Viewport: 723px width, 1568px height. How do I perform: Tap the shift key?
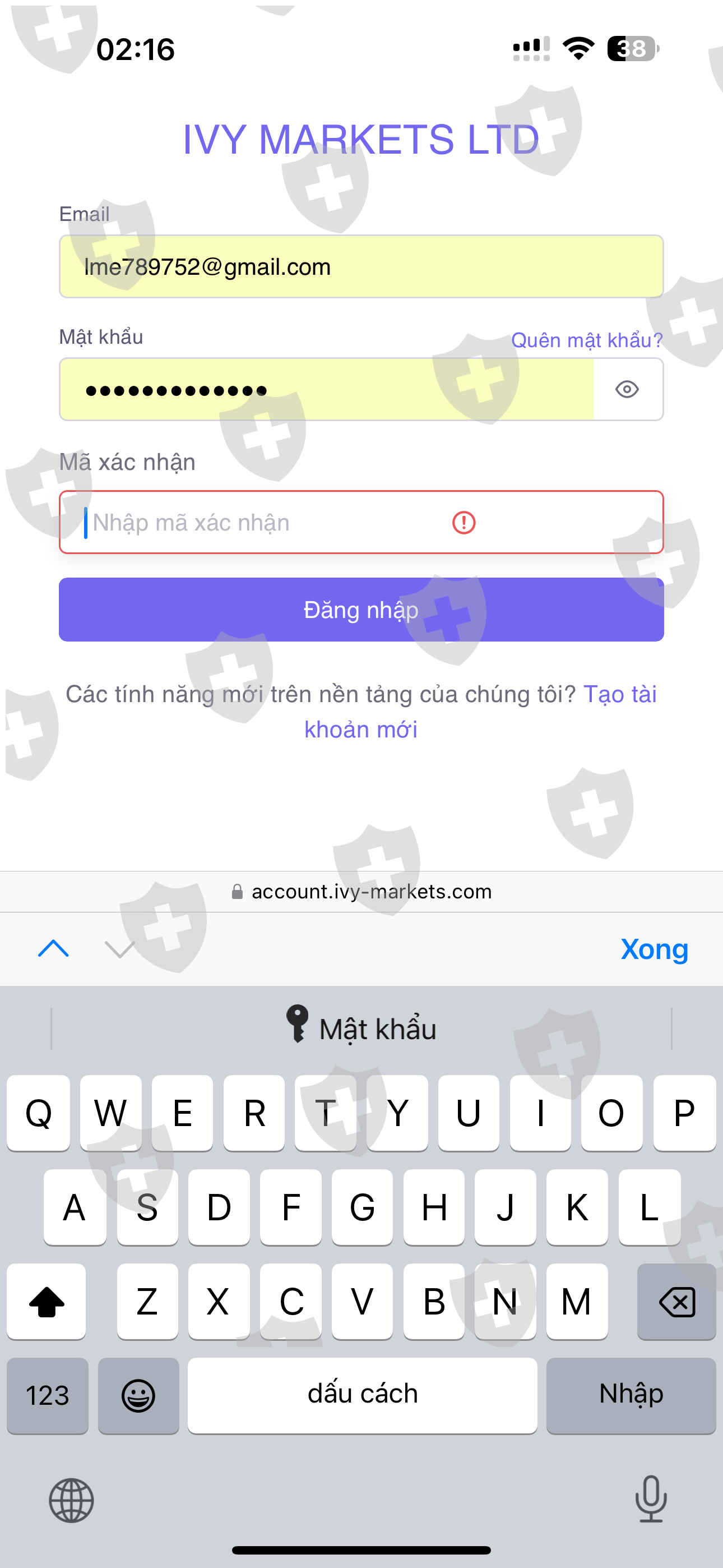tap(47, 1302)
